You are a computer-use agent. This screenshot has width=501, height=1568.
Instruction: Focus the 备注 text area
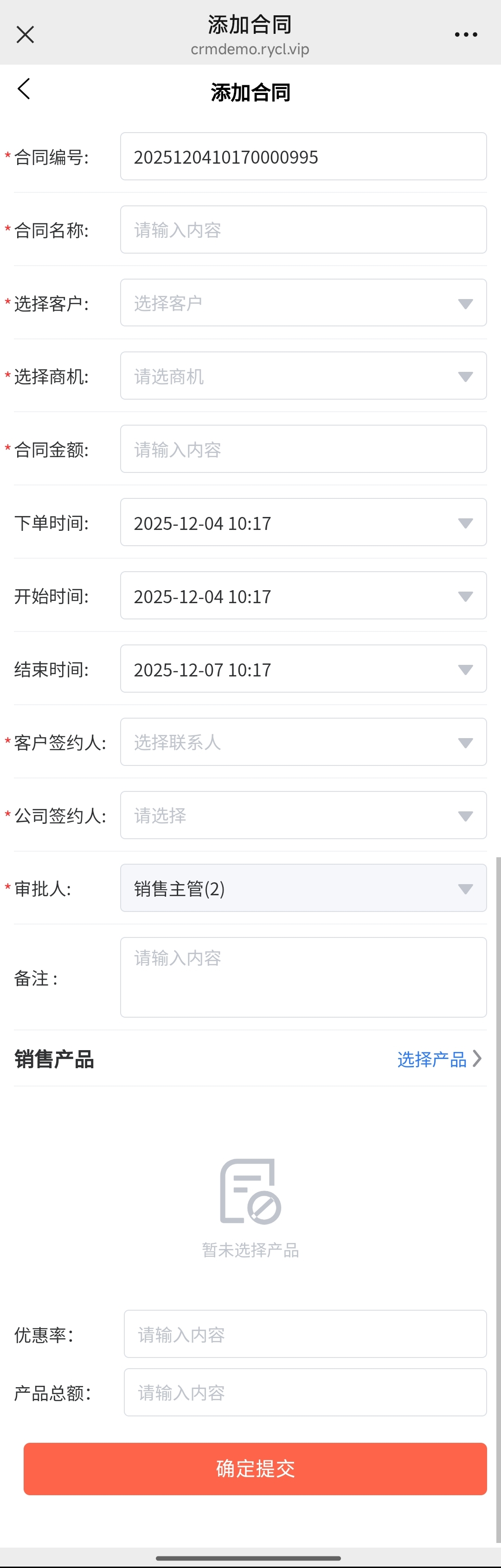click(303, 977)
